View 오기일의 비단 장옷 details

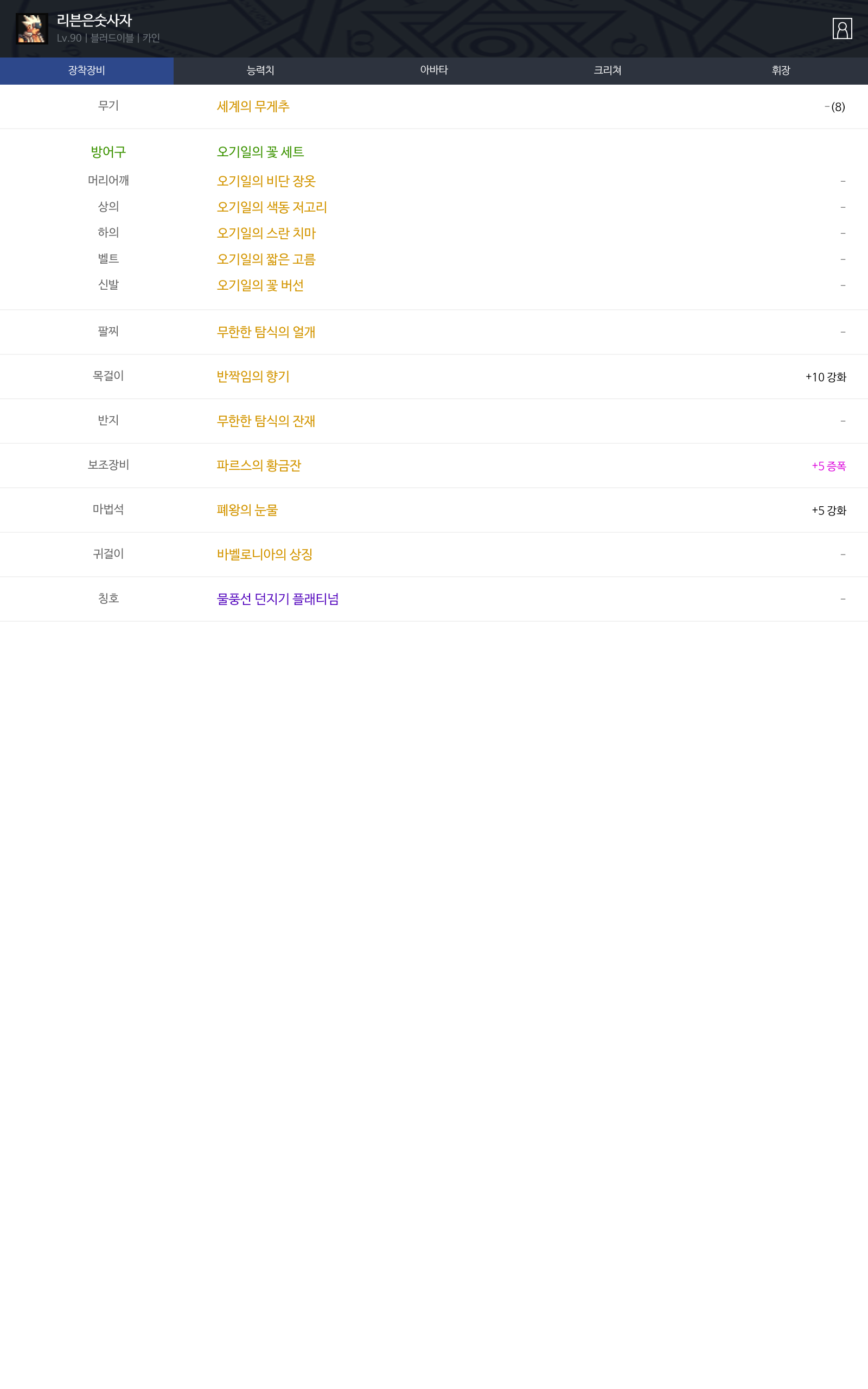click(x=266, y=181)
